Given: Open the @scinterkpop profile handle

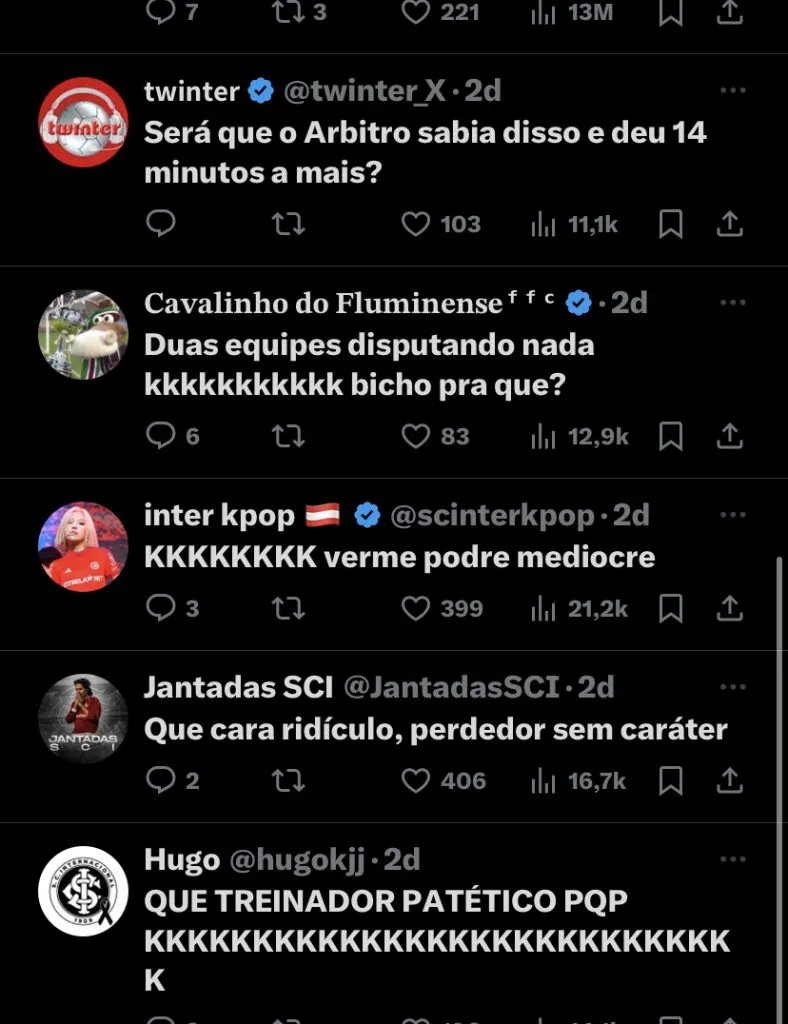Looking at the screenshot, I should [490, 515].
